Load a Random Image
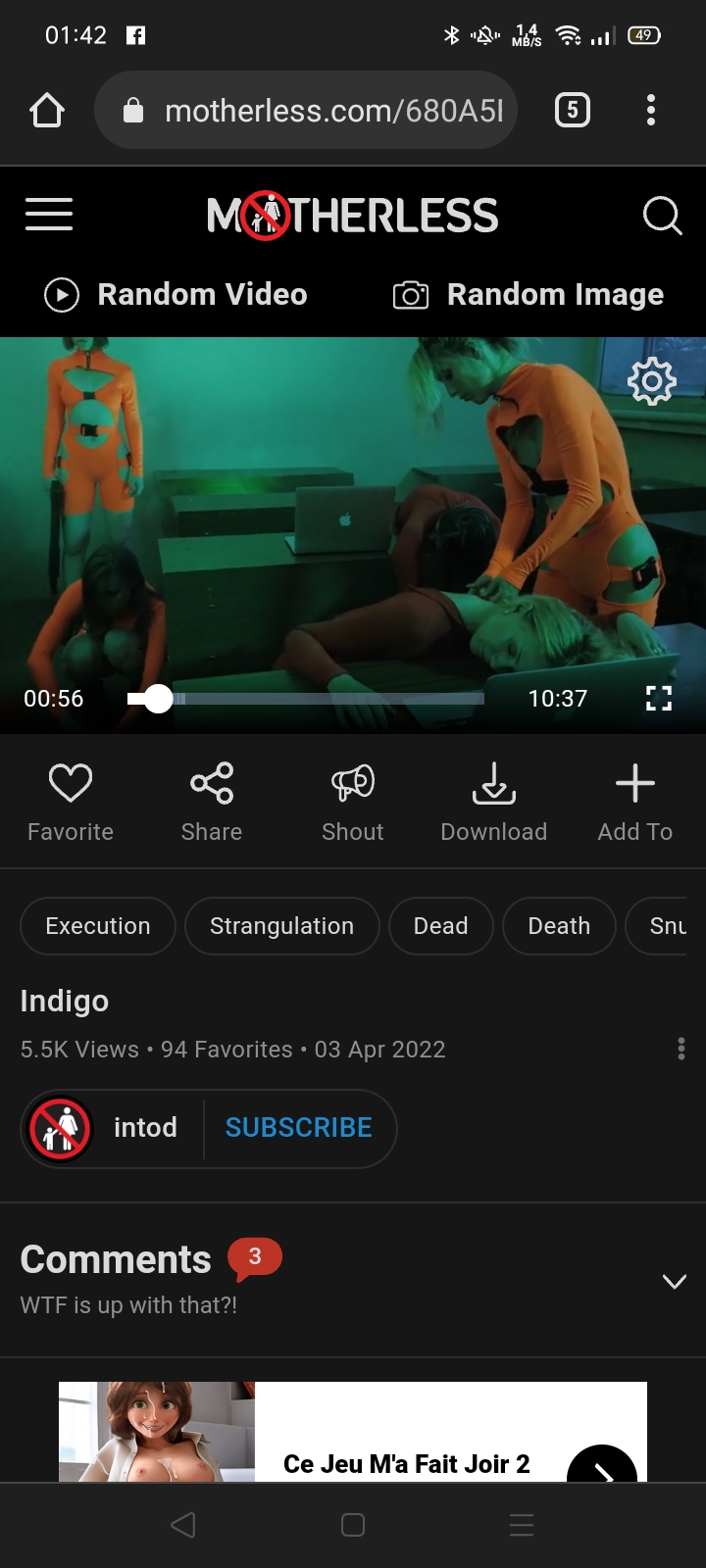 [529, 294]
